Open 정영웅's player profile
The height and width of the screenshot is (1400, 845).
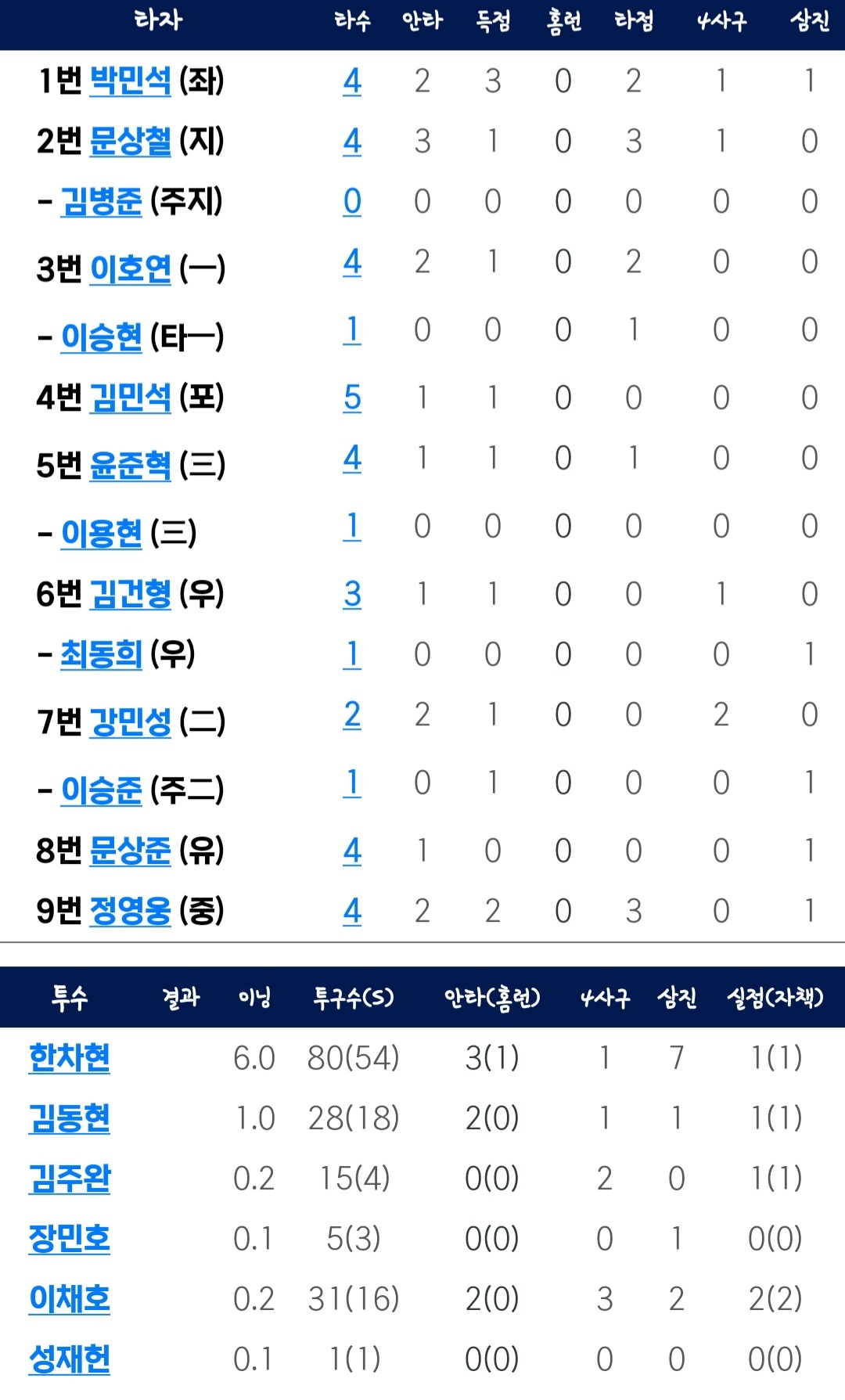click(130, 911)
